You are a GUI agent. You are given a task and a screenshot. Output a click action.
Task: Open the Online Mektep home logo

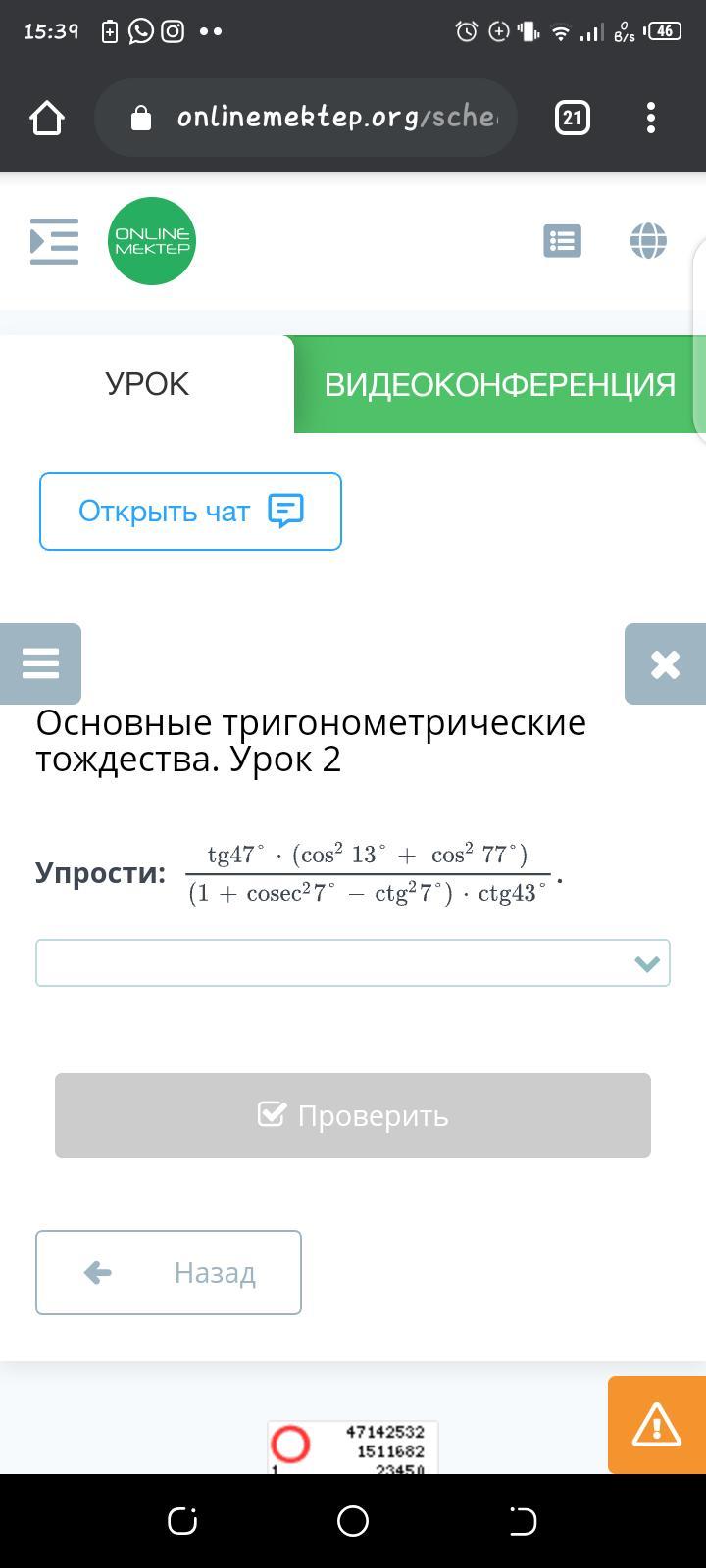(x=152, y=241)
